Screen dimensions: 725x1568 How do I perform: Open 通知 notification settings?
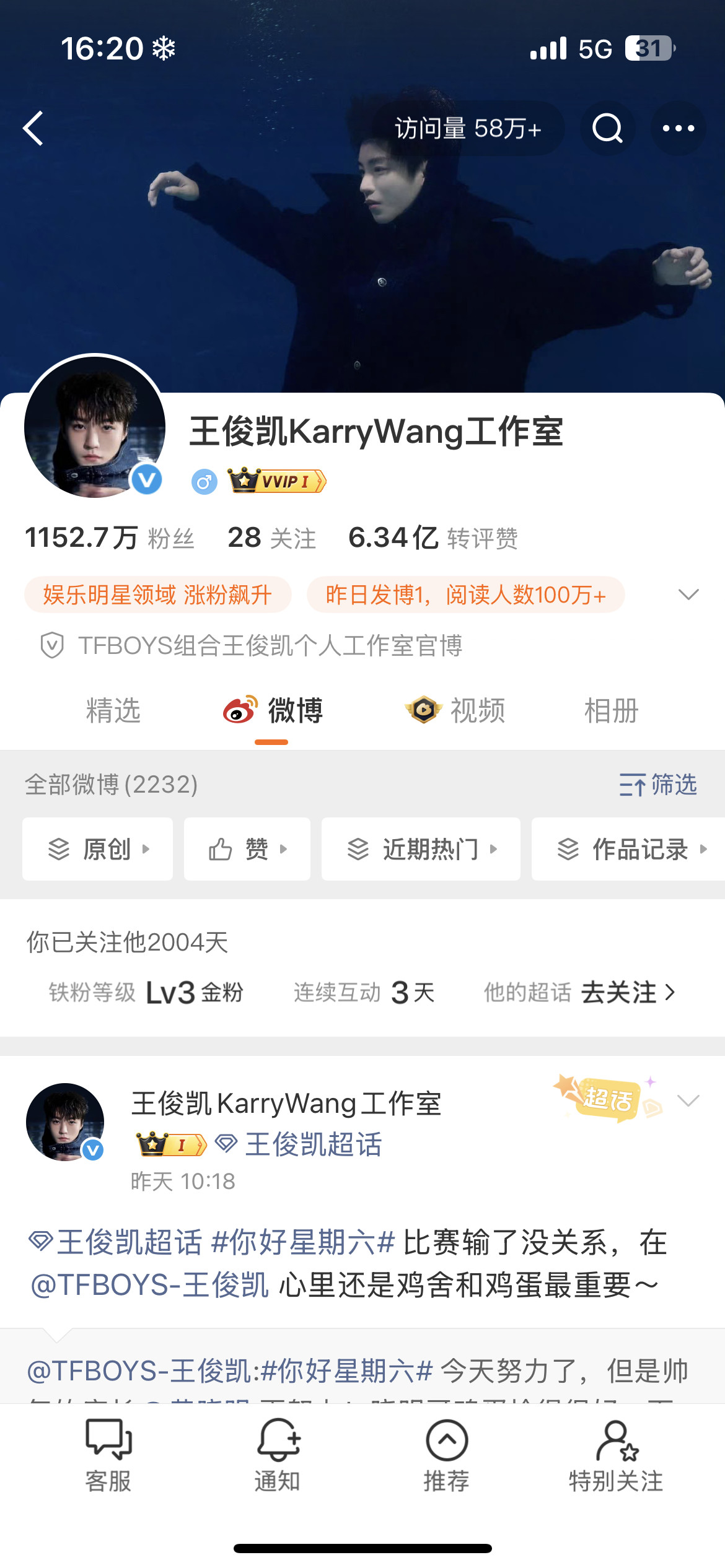pyautogui.click(x=278, y=1457)
